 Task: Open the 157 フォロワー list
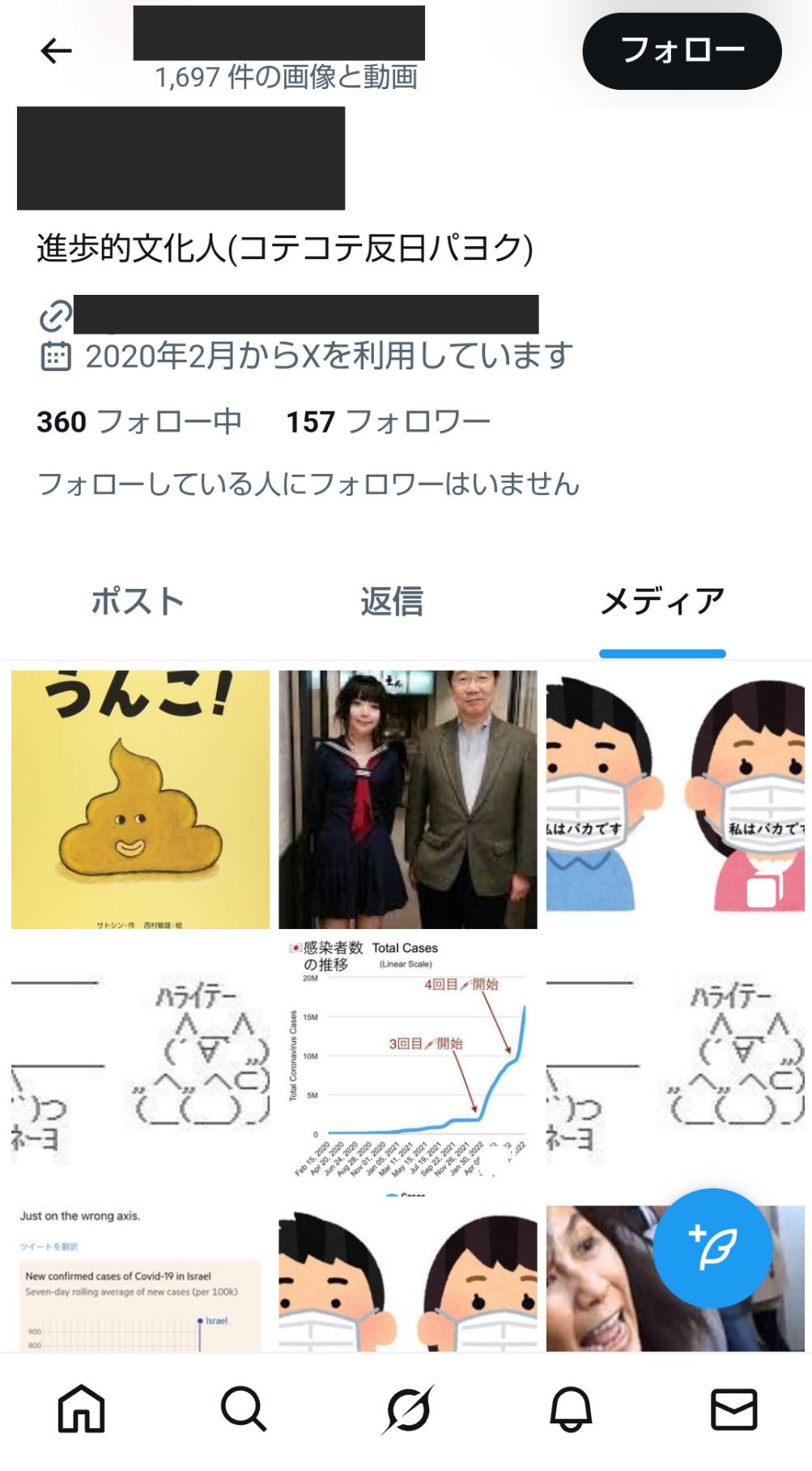(x=388, y=422)
